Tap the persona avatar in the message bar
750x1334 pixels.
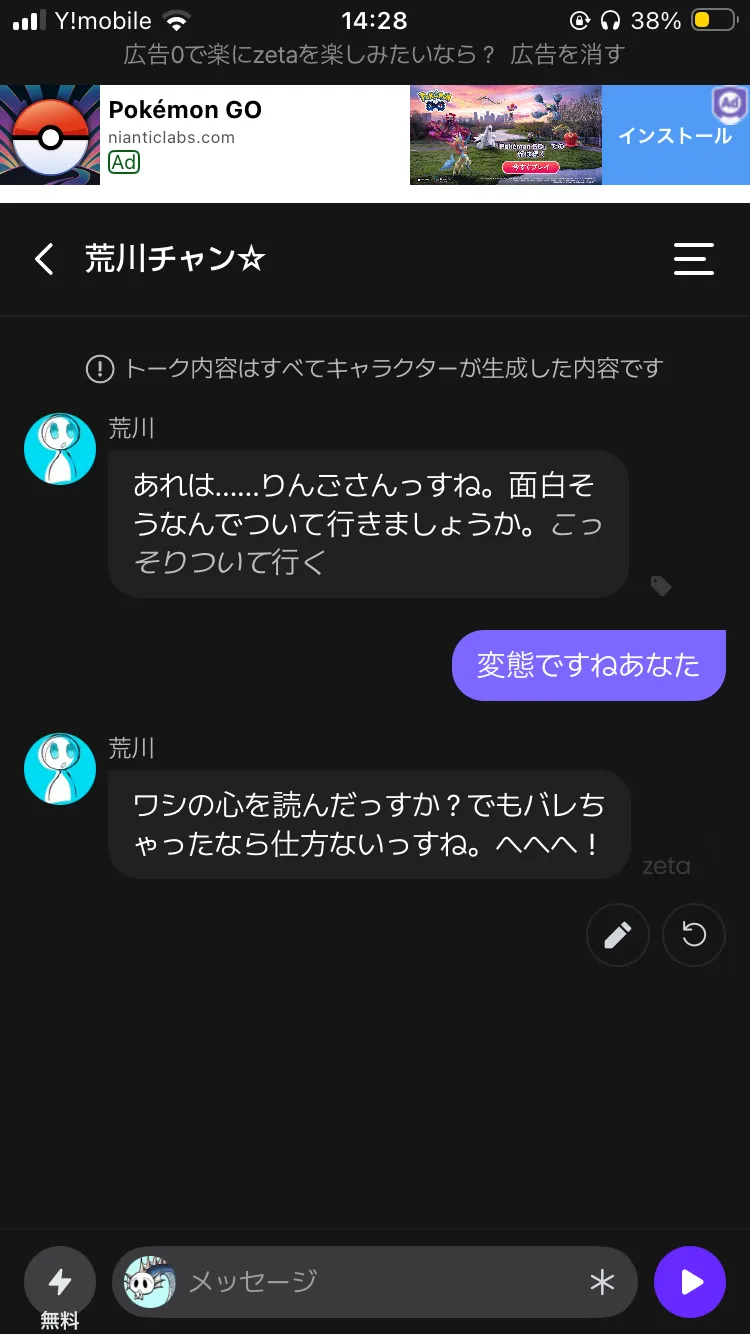150,1281
